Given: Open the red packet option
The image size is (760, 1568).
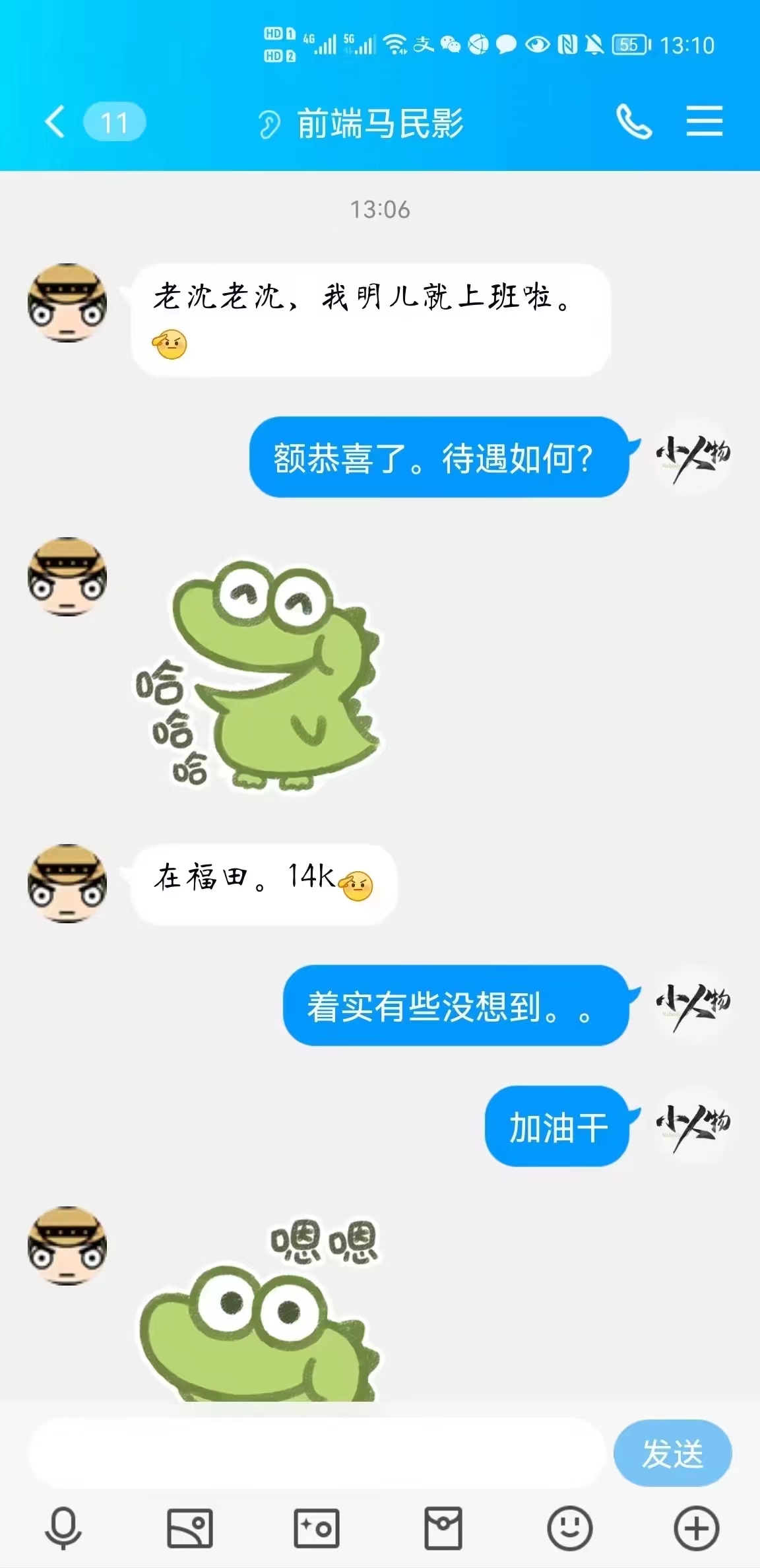Looking at the screenshot, I should (x=443, y=1528).
